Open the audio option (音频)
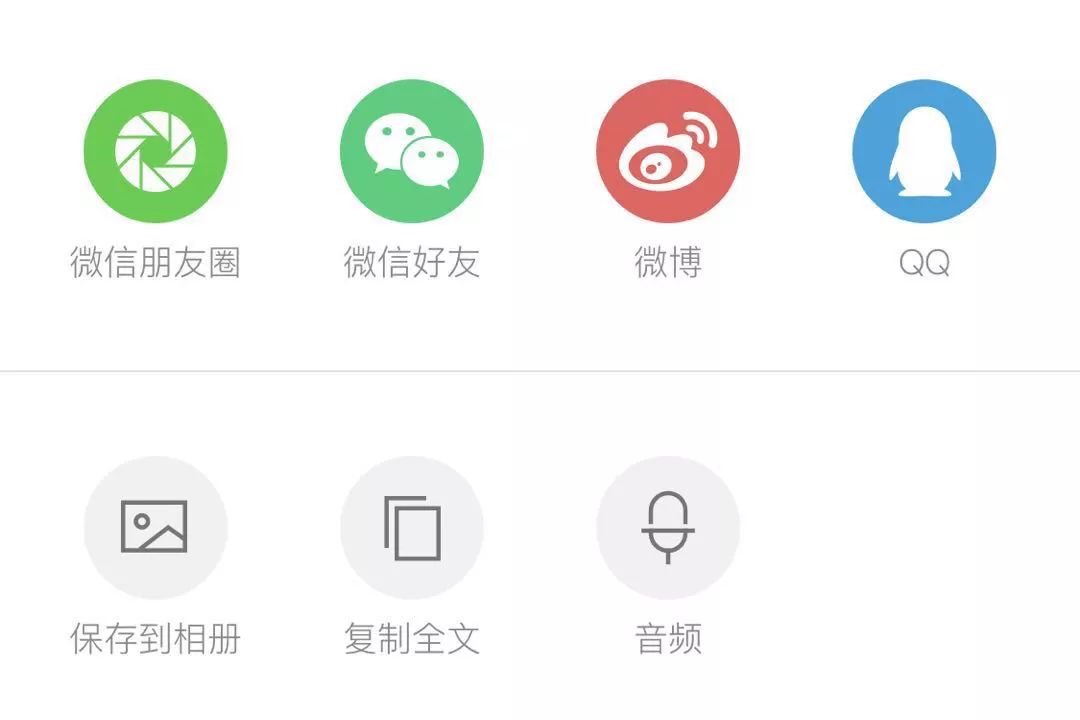This screenshot has width=1080, height=720. point(667,528)
